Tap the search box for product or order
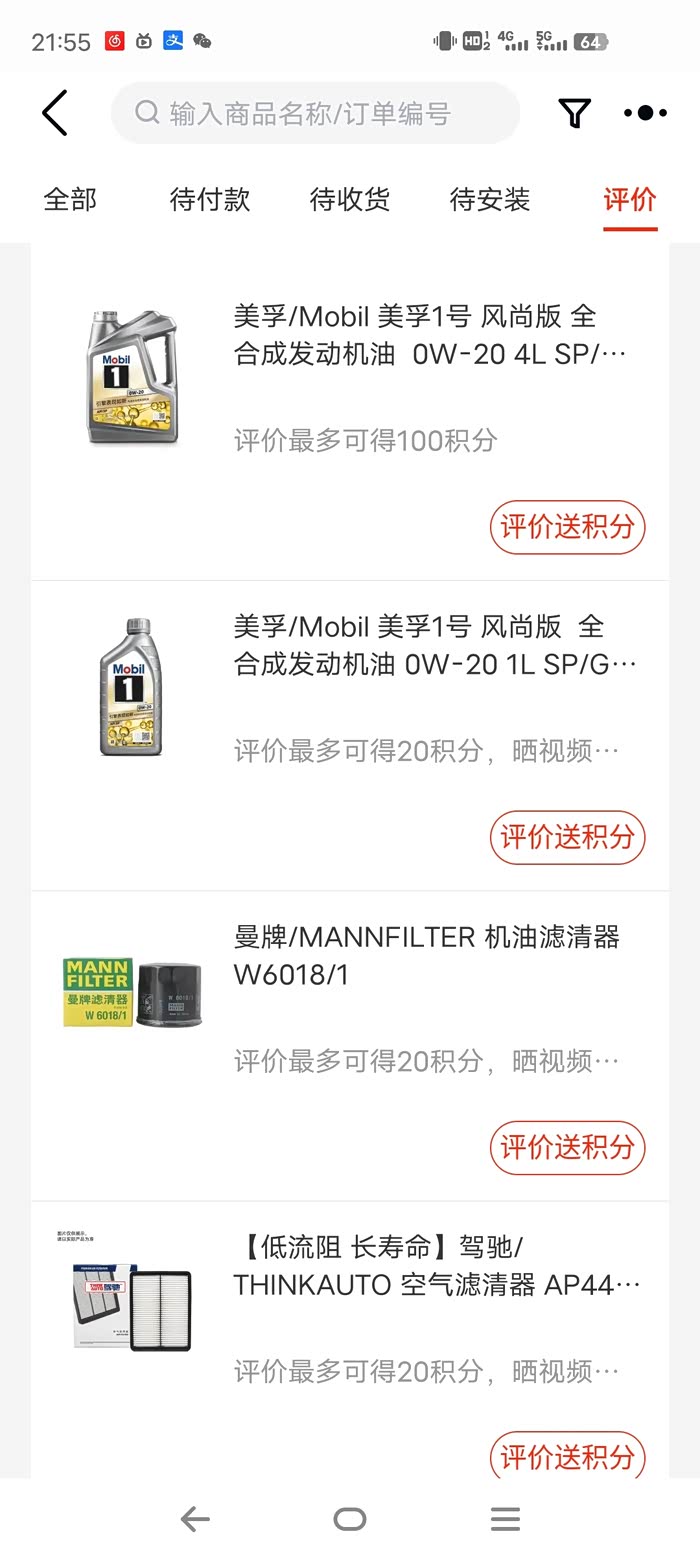This screenshot has height=1560, width=700. 315,113
